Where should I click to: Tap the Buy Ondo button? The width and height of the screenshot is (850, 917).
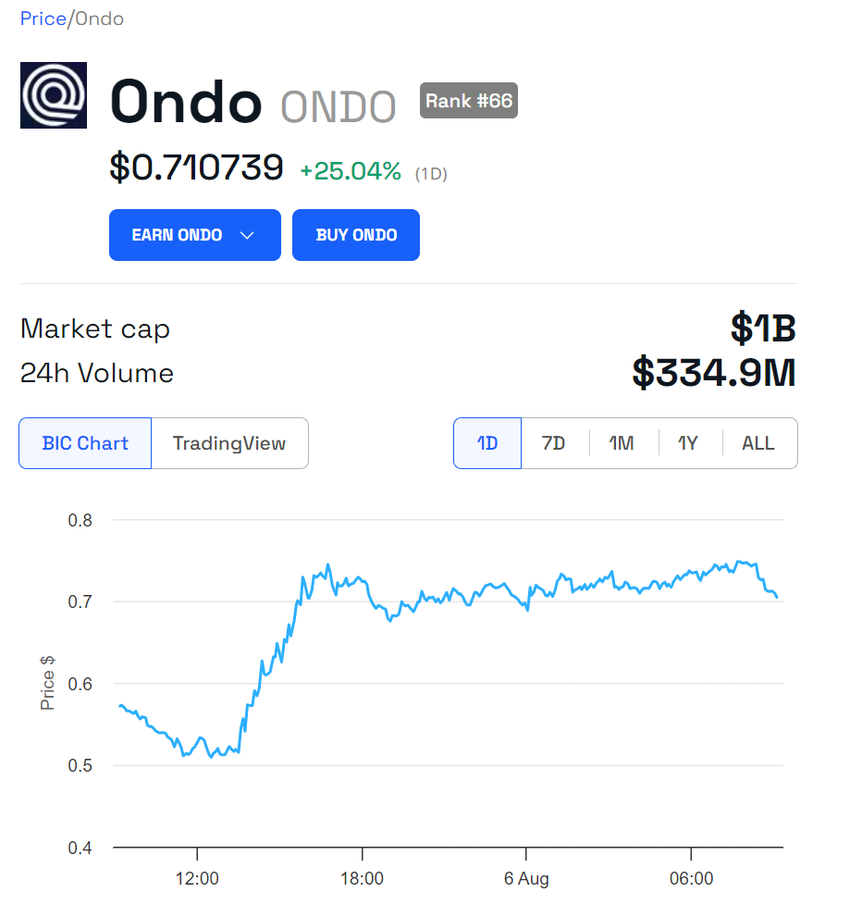click(x=356, y=235)
